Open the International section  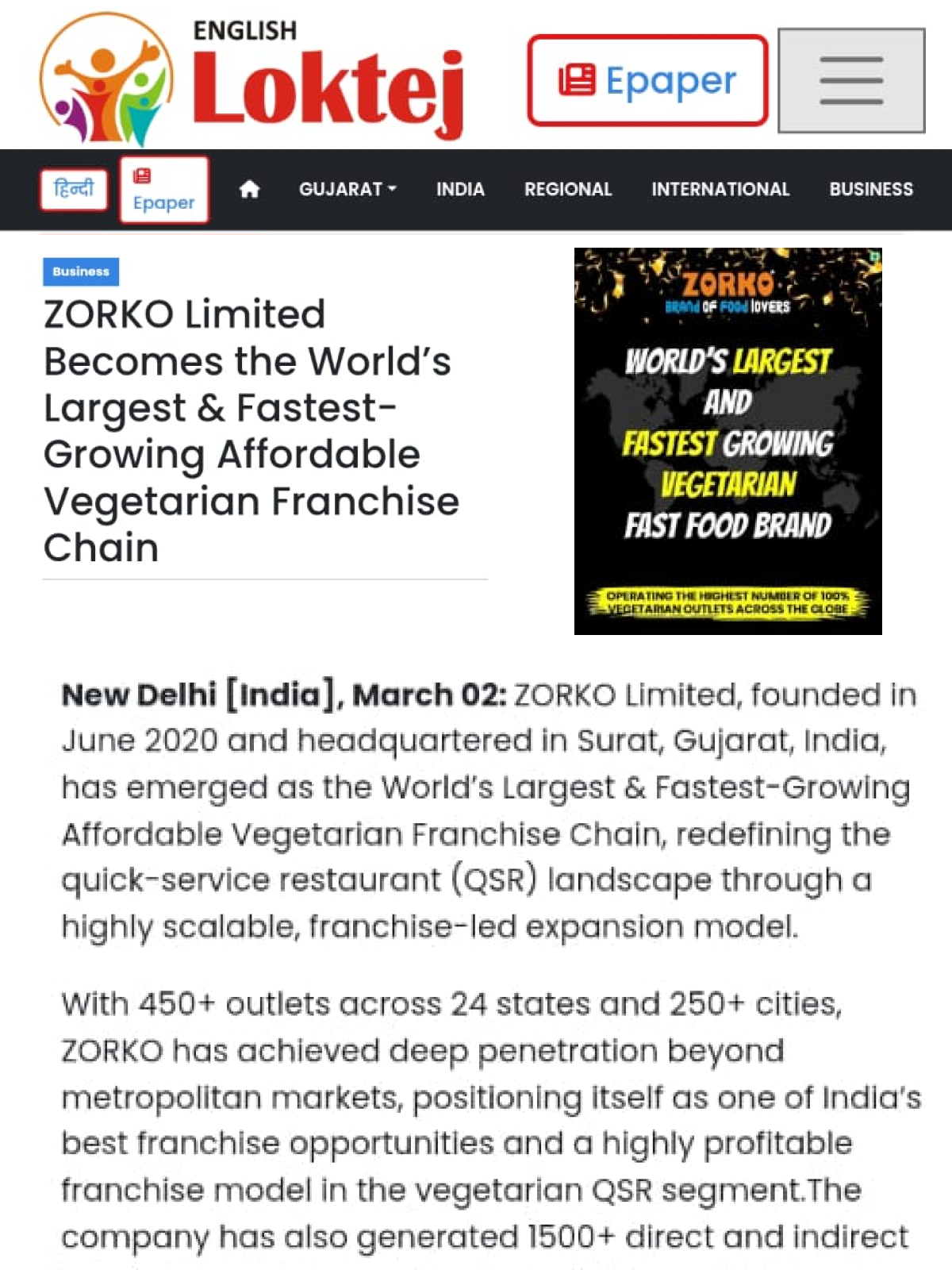(720, 190)
